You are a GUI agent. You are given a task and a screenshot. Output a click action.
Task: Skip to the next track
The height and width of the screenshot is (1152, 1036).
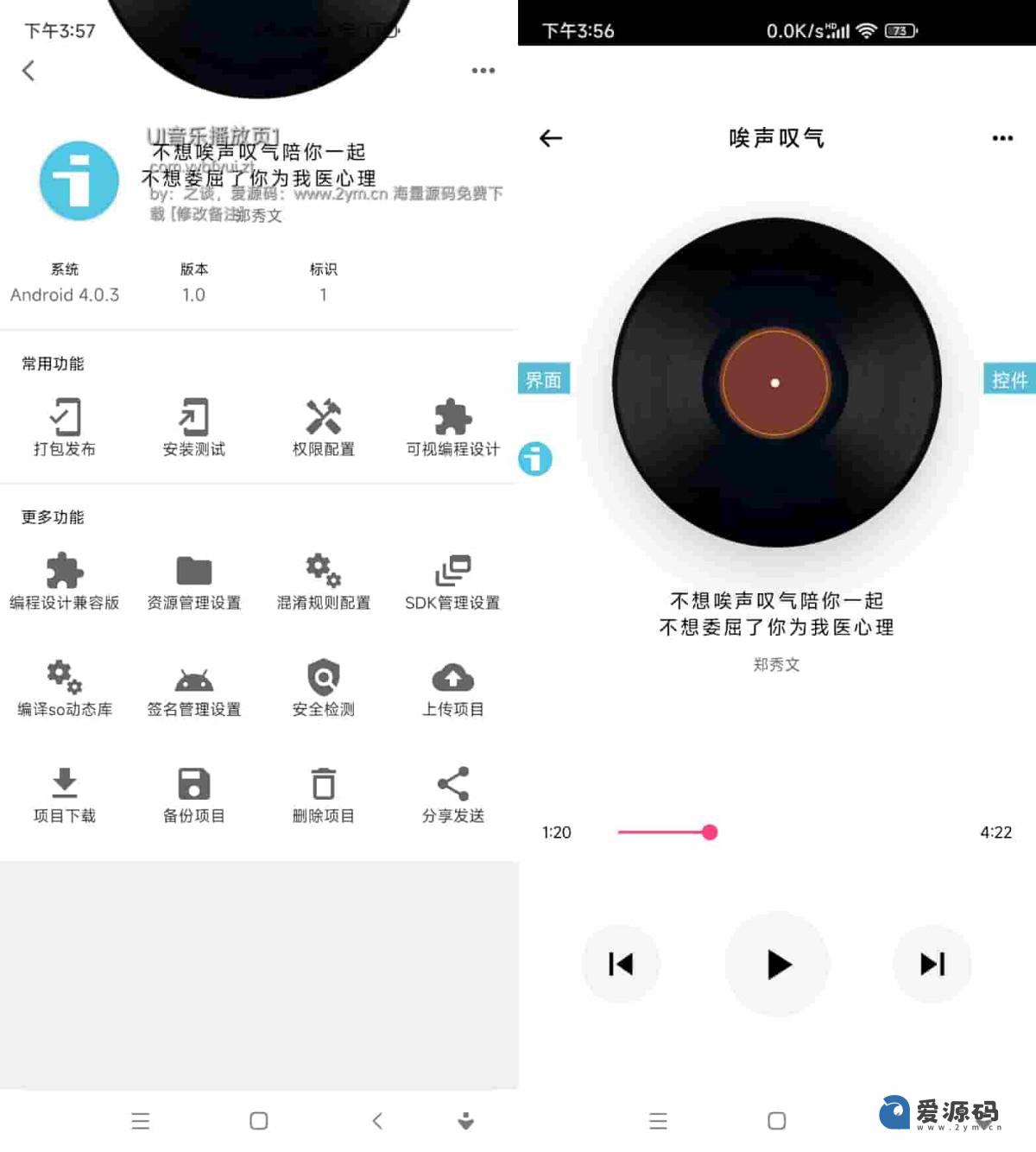pyautogui.click(x=932, y=964)
